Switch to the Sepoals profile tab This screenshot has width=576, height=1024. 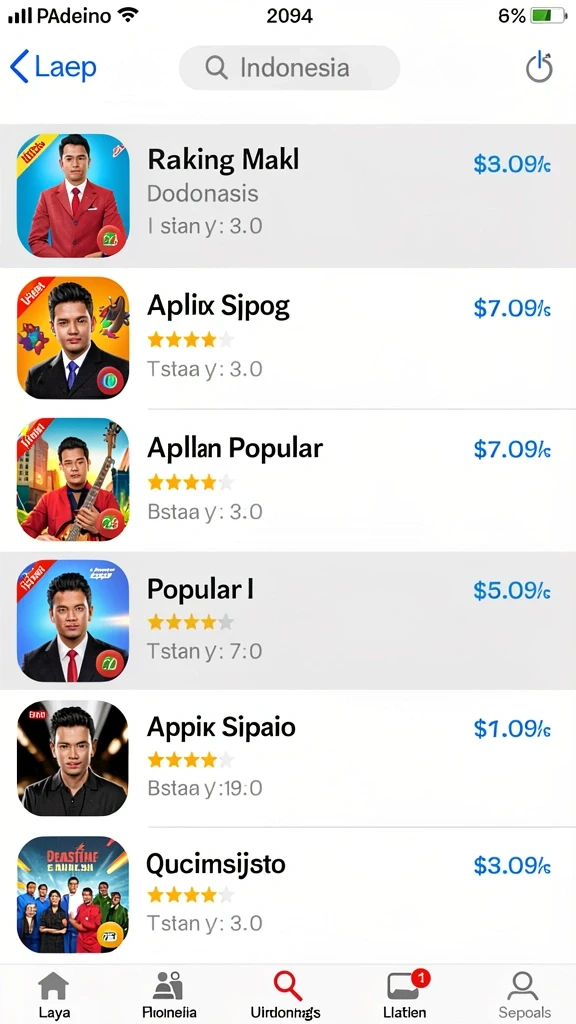[x=524, y=995]
